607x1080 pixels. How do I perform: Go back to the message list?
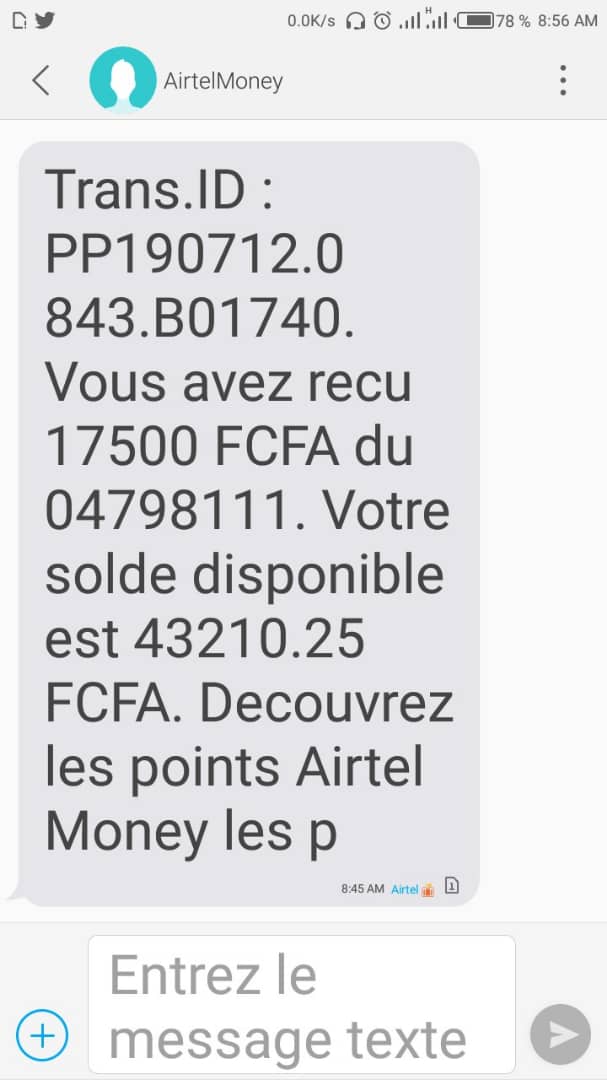(41, 80)
